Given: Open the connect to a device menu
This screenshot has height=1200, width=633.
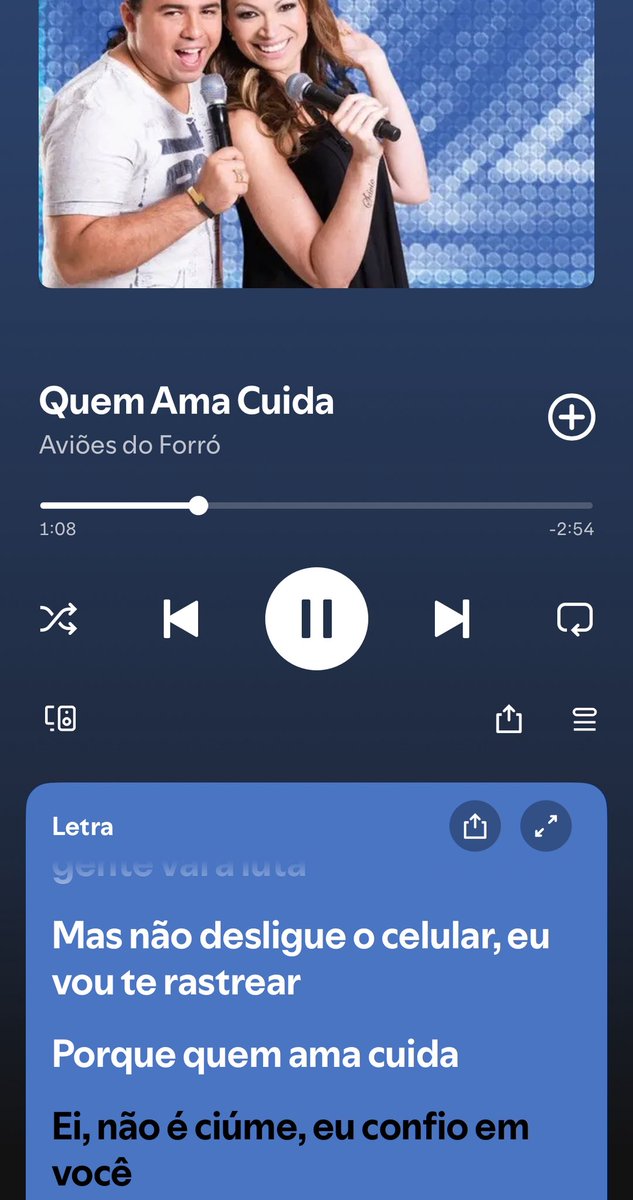Looking at the screenshot, I should [x=60, y=718].
